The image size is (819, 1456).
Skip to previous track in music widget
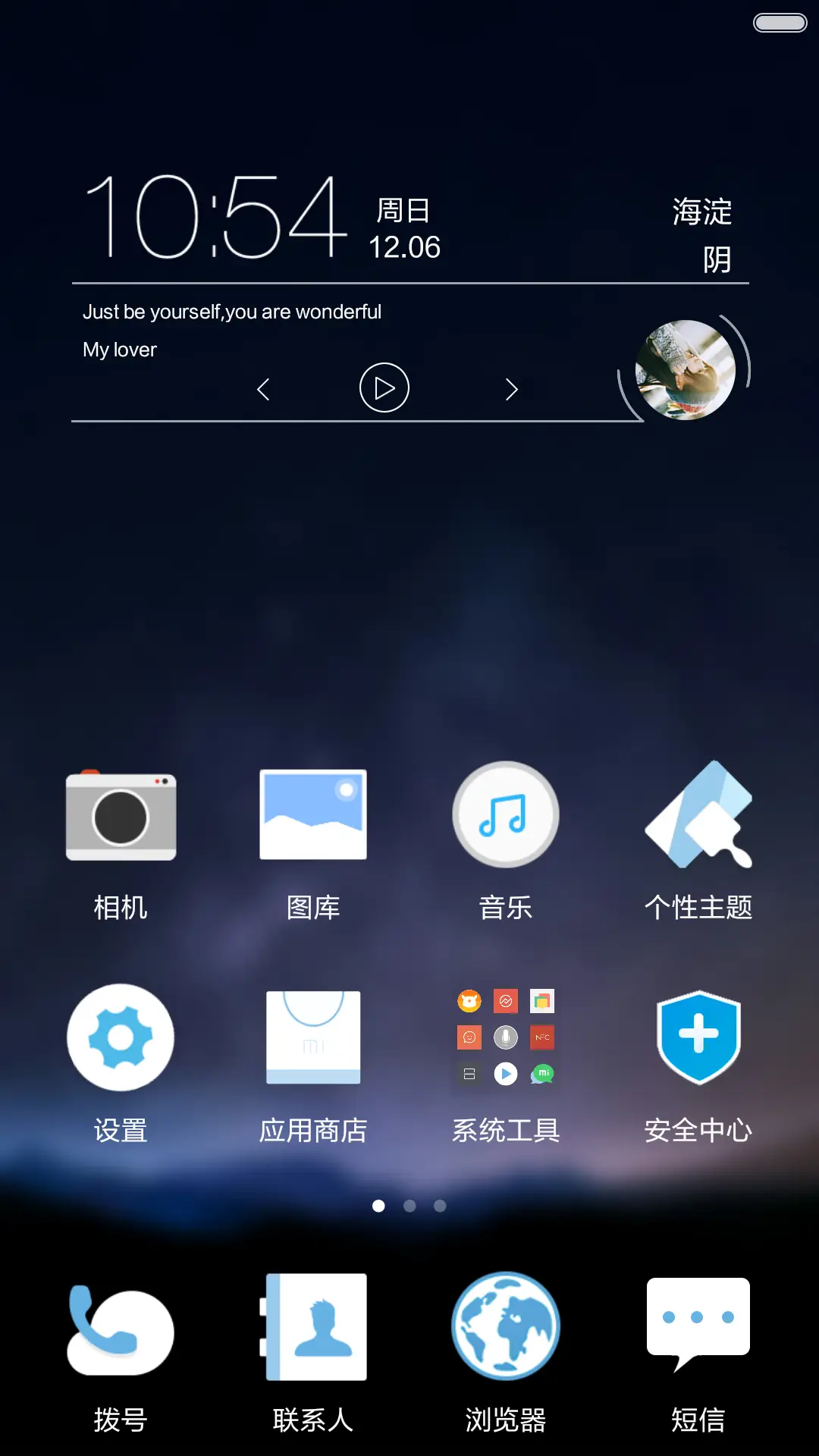click(x=263, y=390)
